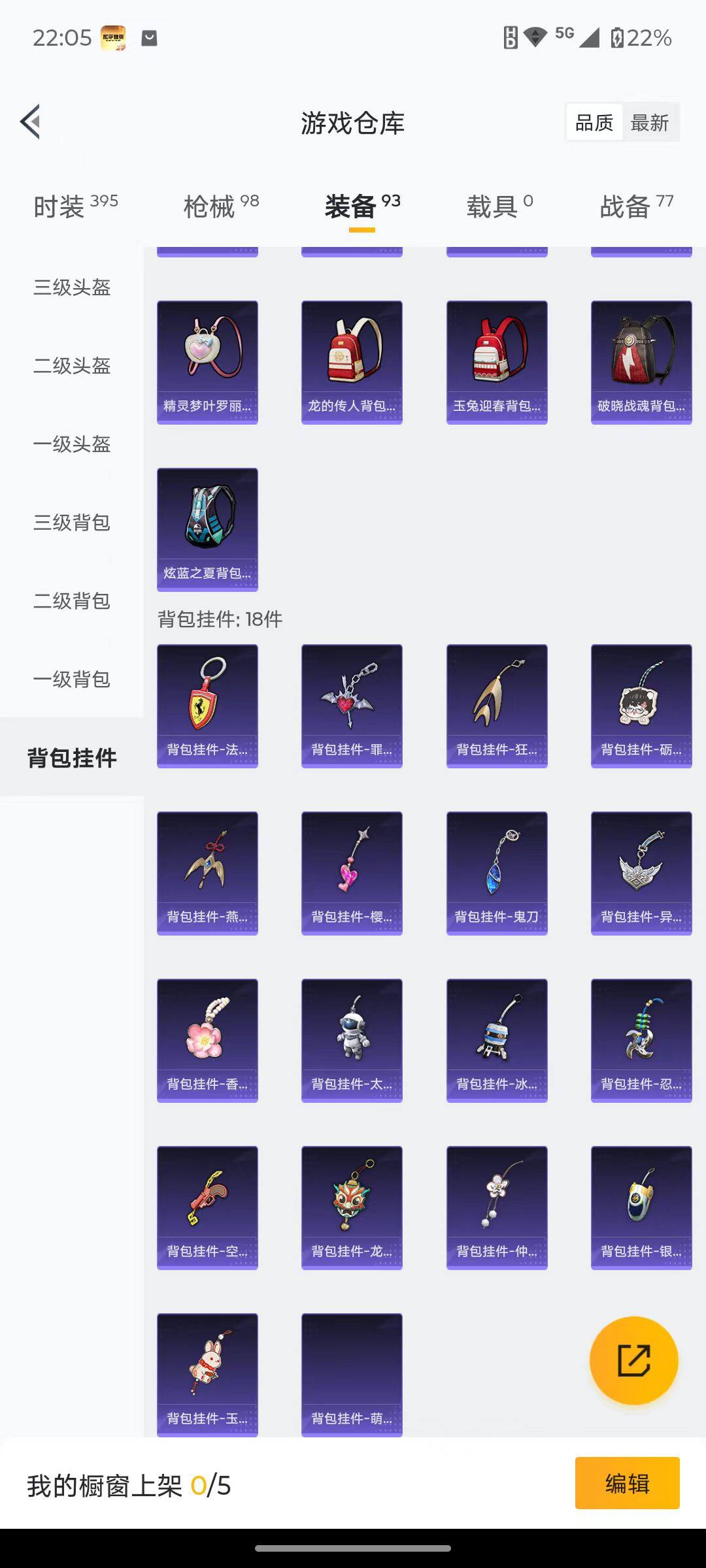Select the Ferrari shield pendant 背包挂件-法
Image resolution: width=706 pixels, height=1568 pixels.
click(x=207, y=706)
